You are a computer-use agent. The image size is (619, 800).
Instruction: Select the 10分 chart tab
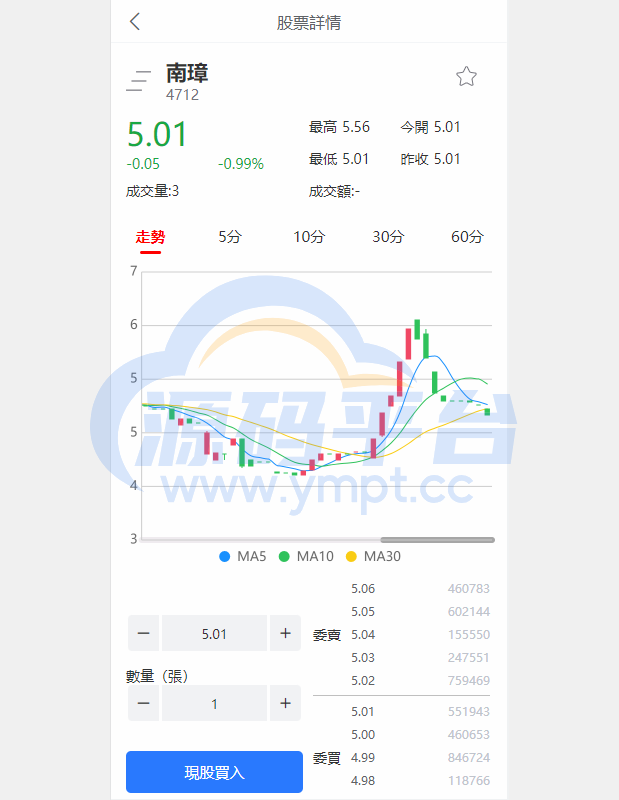click(x=309, y=237)
